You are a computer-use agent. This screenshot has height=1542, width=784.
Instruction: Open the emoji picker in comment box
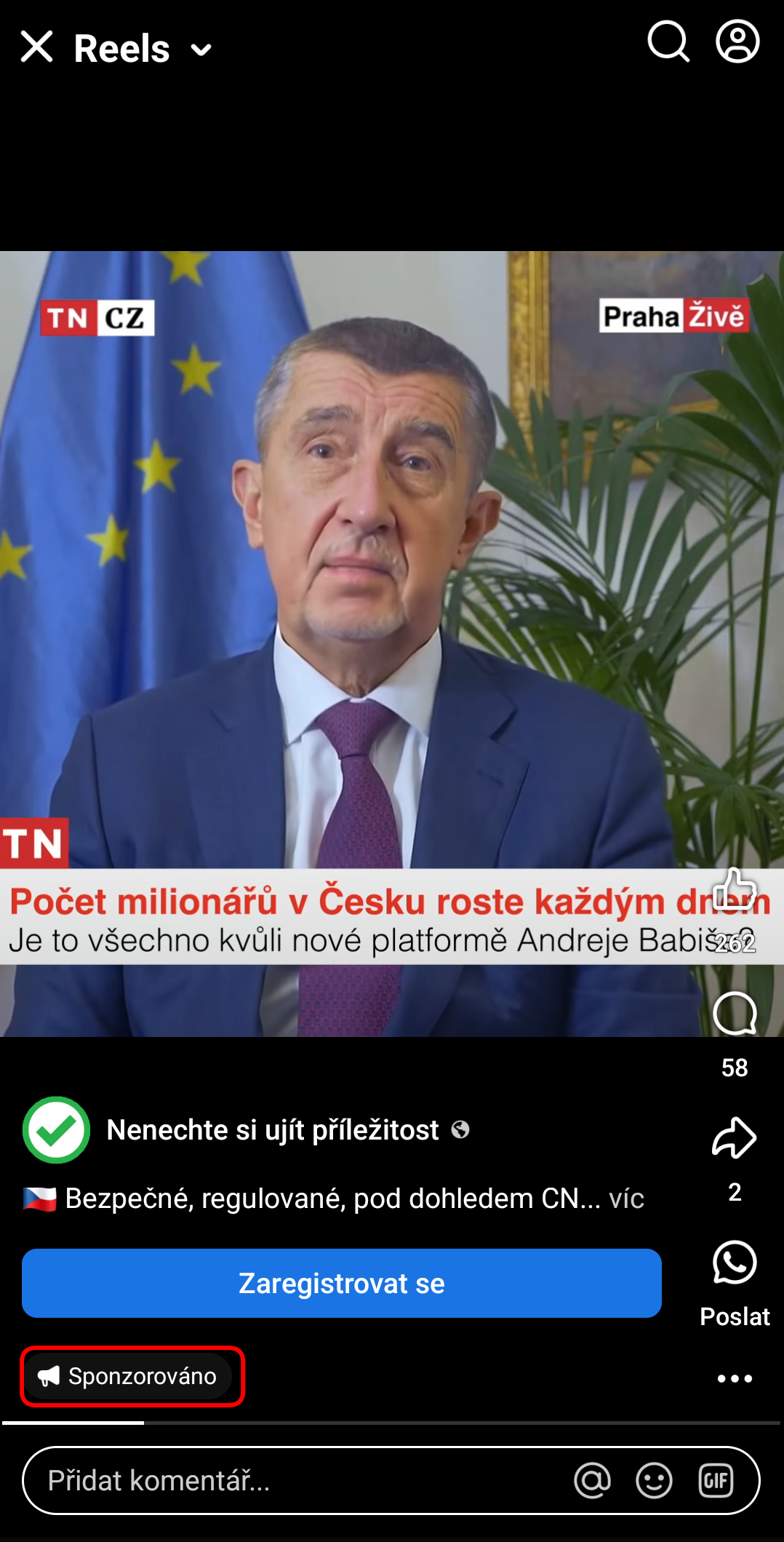(x=654, y=1480)
